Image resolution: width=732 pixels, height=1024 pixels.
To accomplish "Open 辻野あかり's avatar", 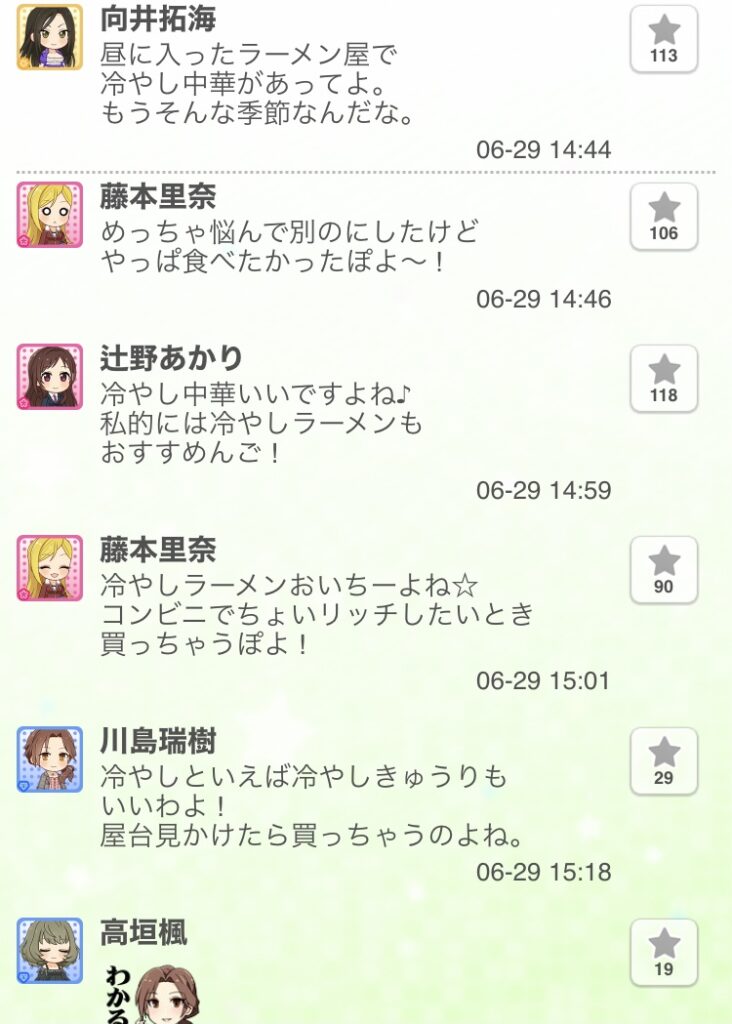I will [x=50, y=377].
